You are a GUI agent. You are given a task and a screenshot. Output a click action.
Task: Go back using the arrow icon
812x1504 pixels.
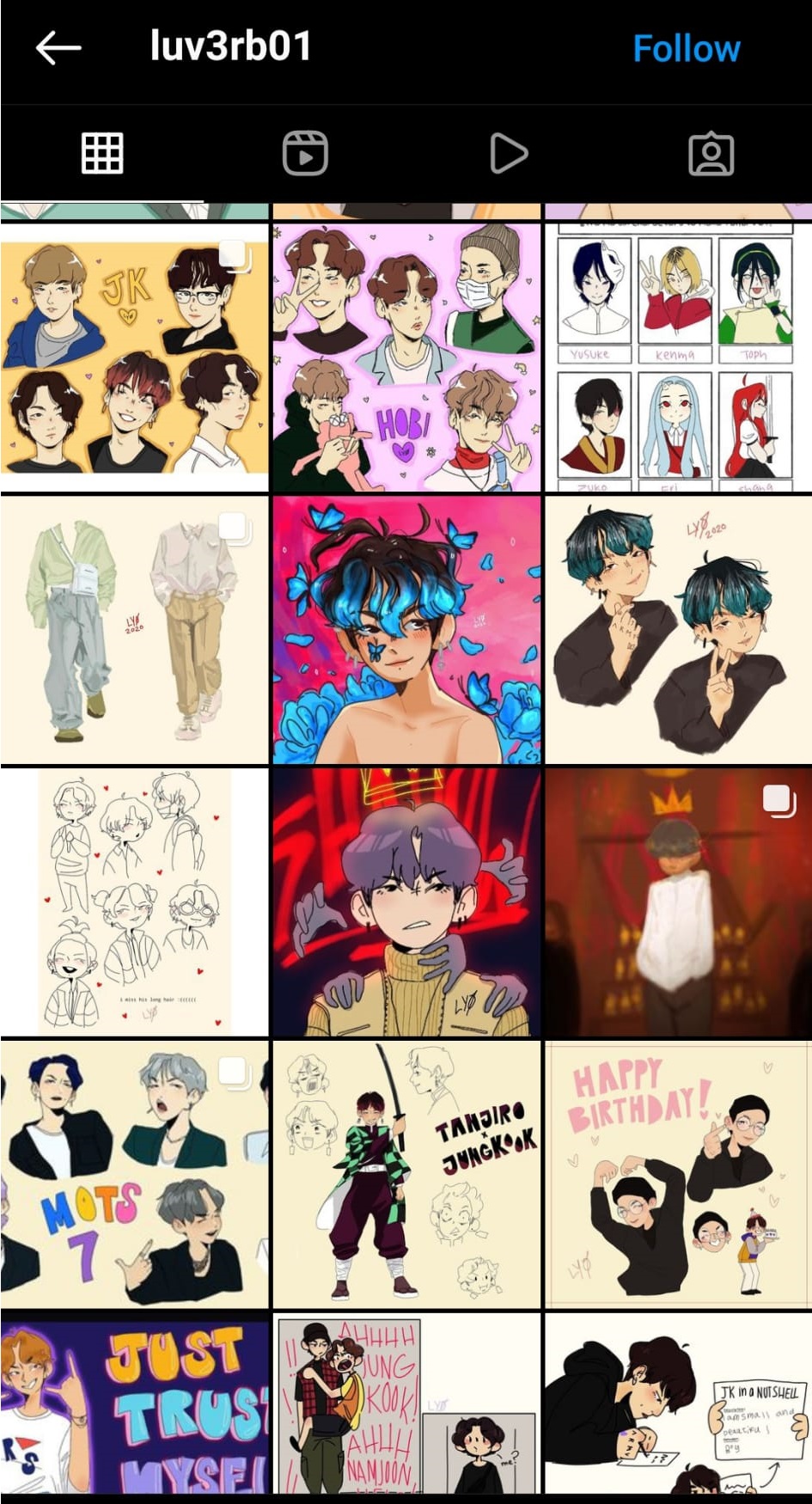58,48
